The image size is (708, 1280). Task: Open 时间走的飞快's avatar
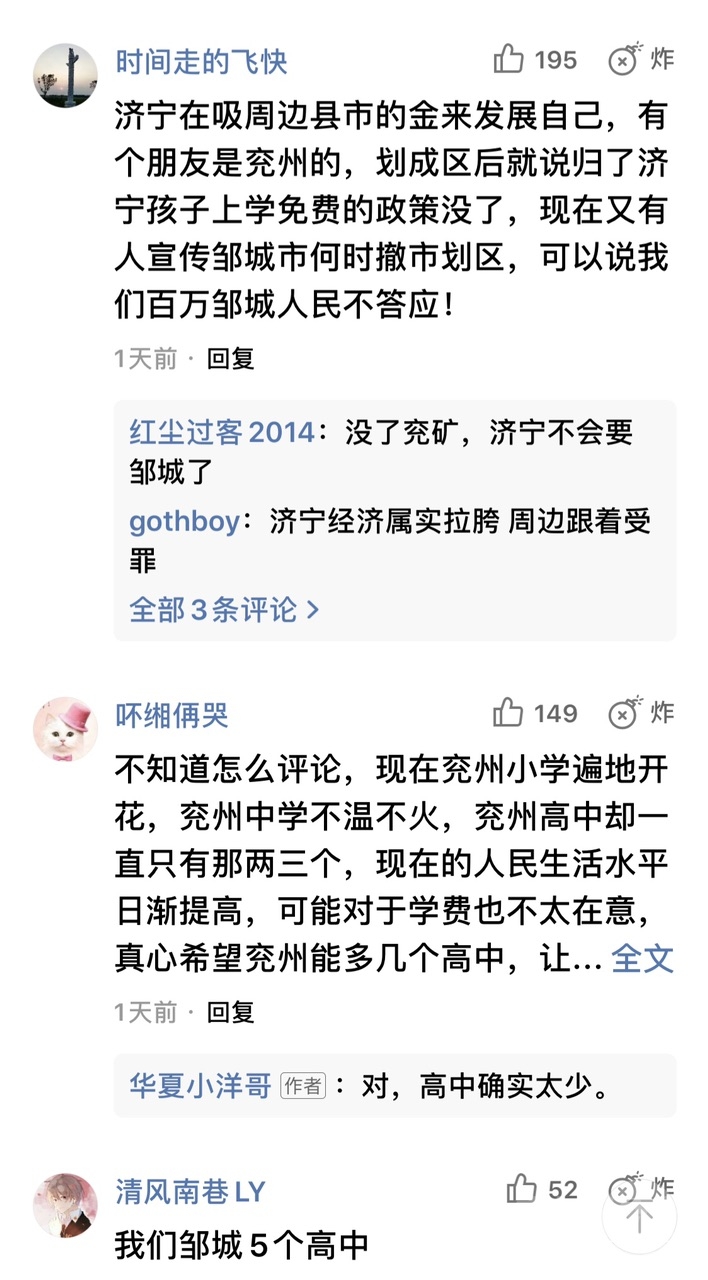[x=66, y=75]
